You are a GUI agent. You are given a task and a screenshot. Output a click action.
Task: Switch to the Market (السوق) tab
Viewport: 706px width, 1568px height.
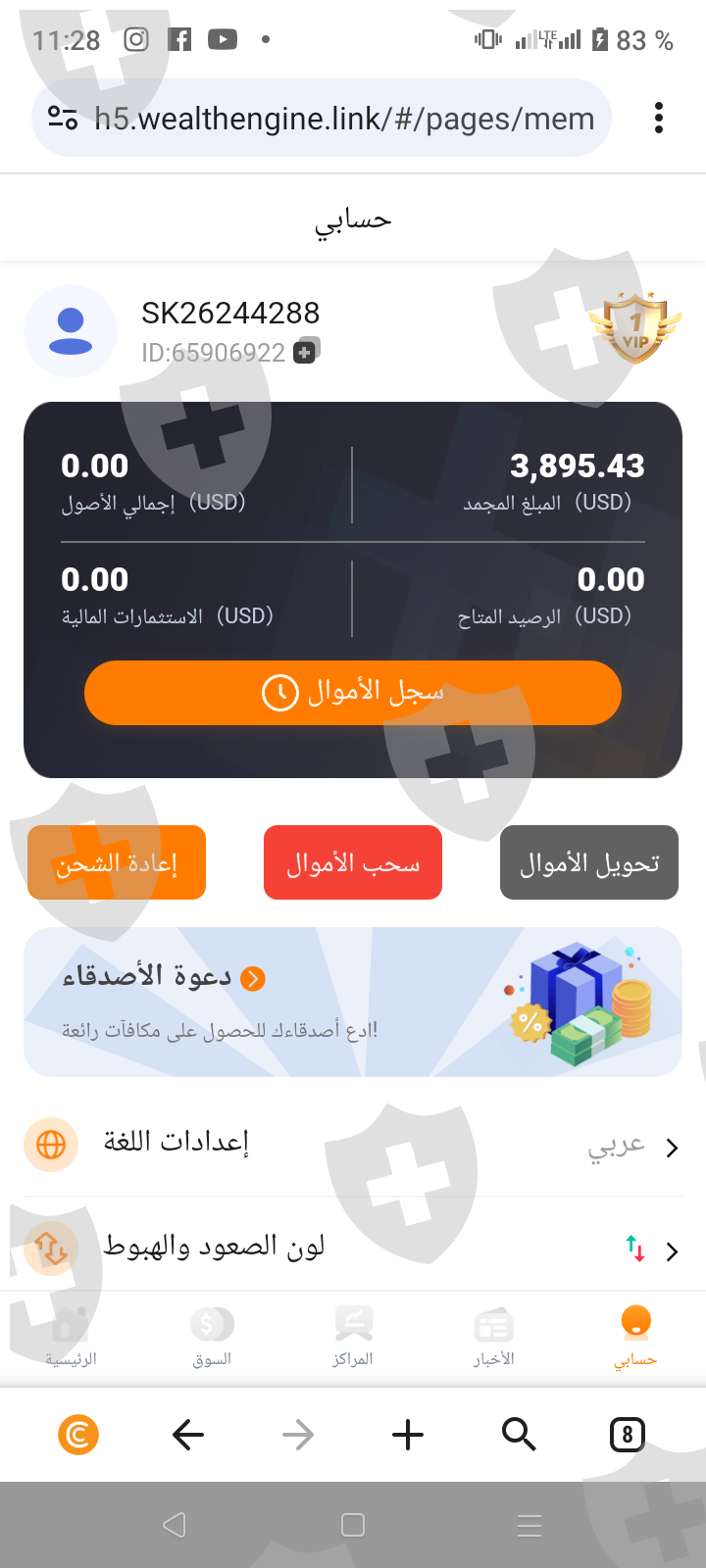coord(212,1337)
